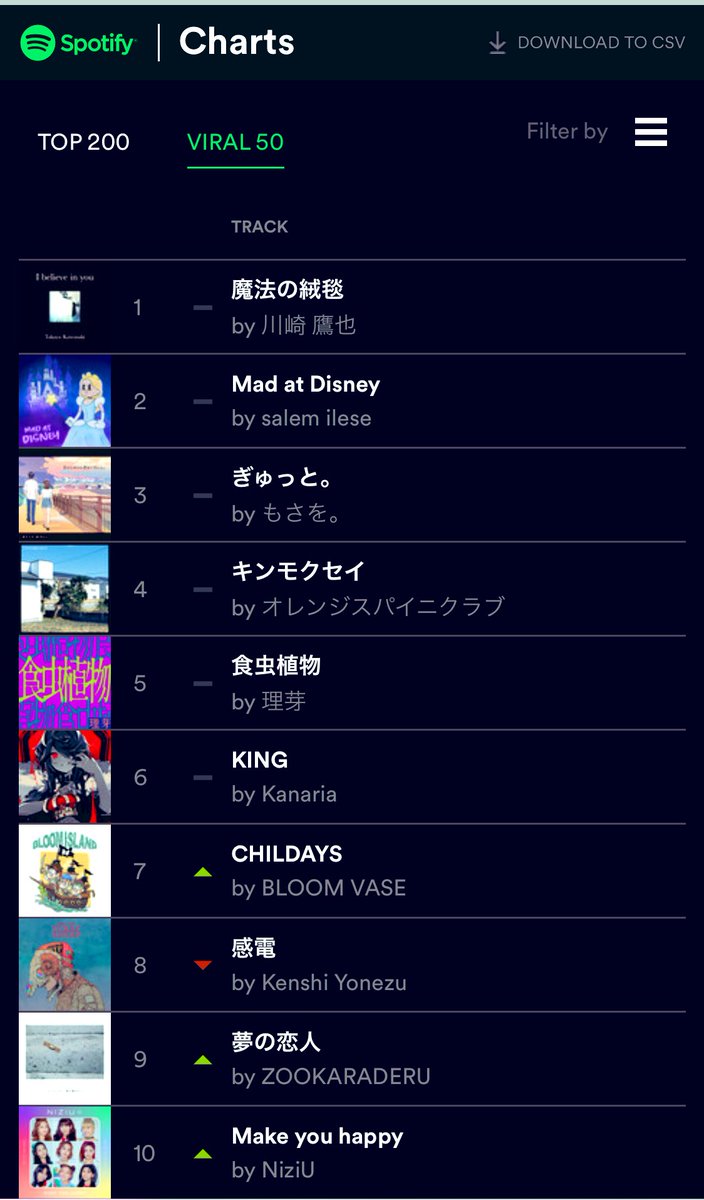Open CHILDAYS by BLOOM VASE
Image resolution: width=704 pixels, height=1200 pixels.
pyautogui.click(x=352, y=871)
